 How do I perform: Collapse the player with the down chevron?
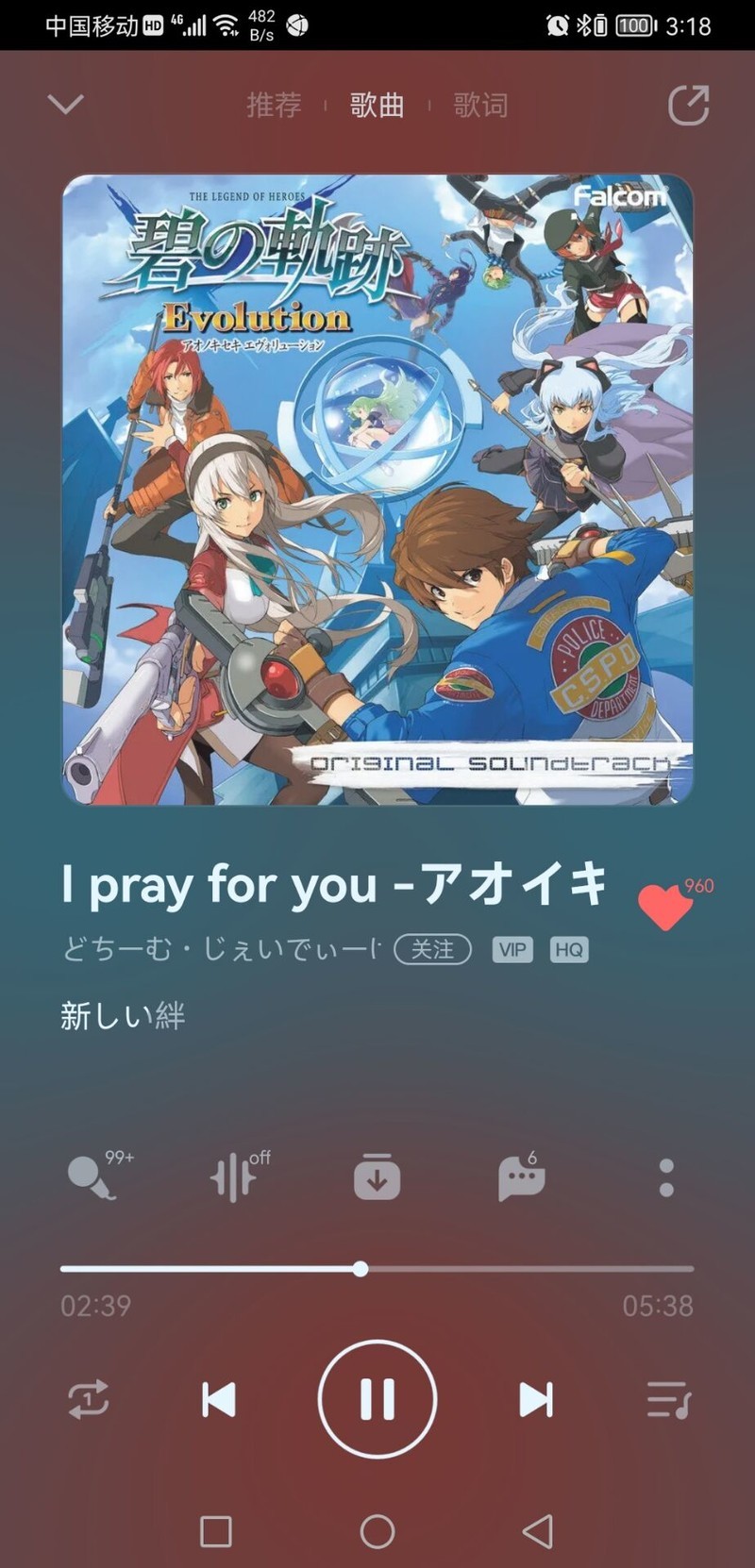[x=65, y=103]
